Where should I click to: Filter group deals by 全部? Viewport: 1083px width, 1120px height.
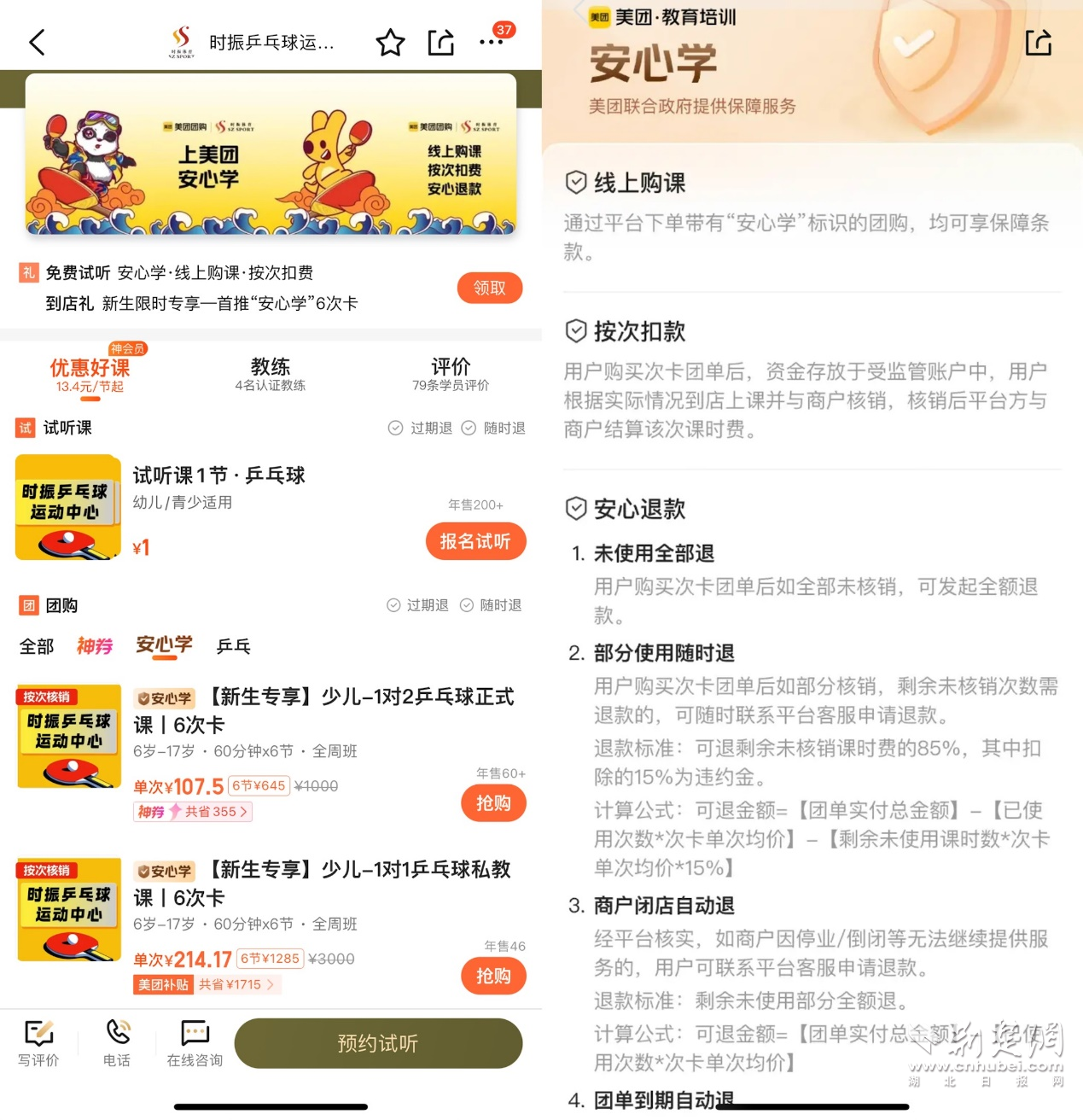pos(37,647)
